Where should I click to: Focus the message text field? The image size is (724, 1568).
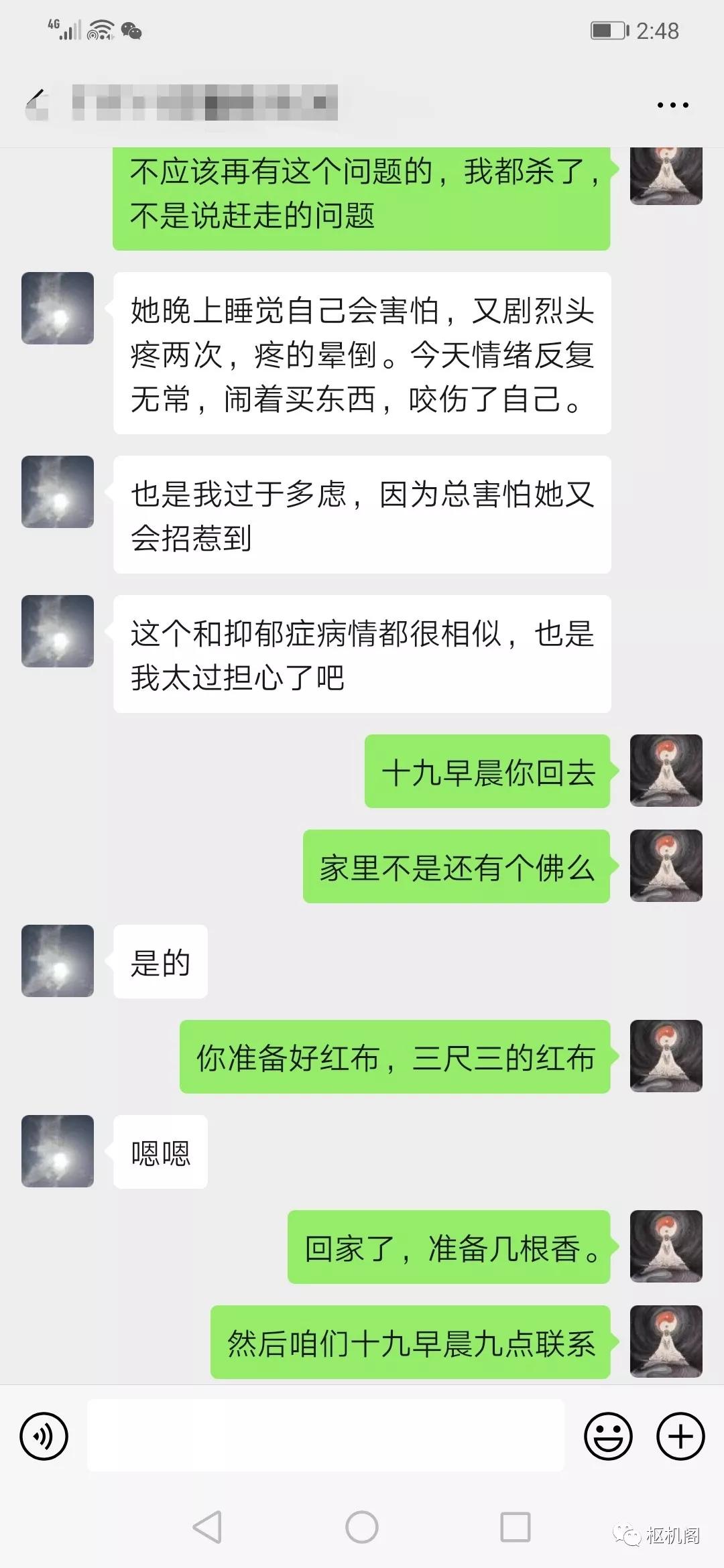[325, 1436]
